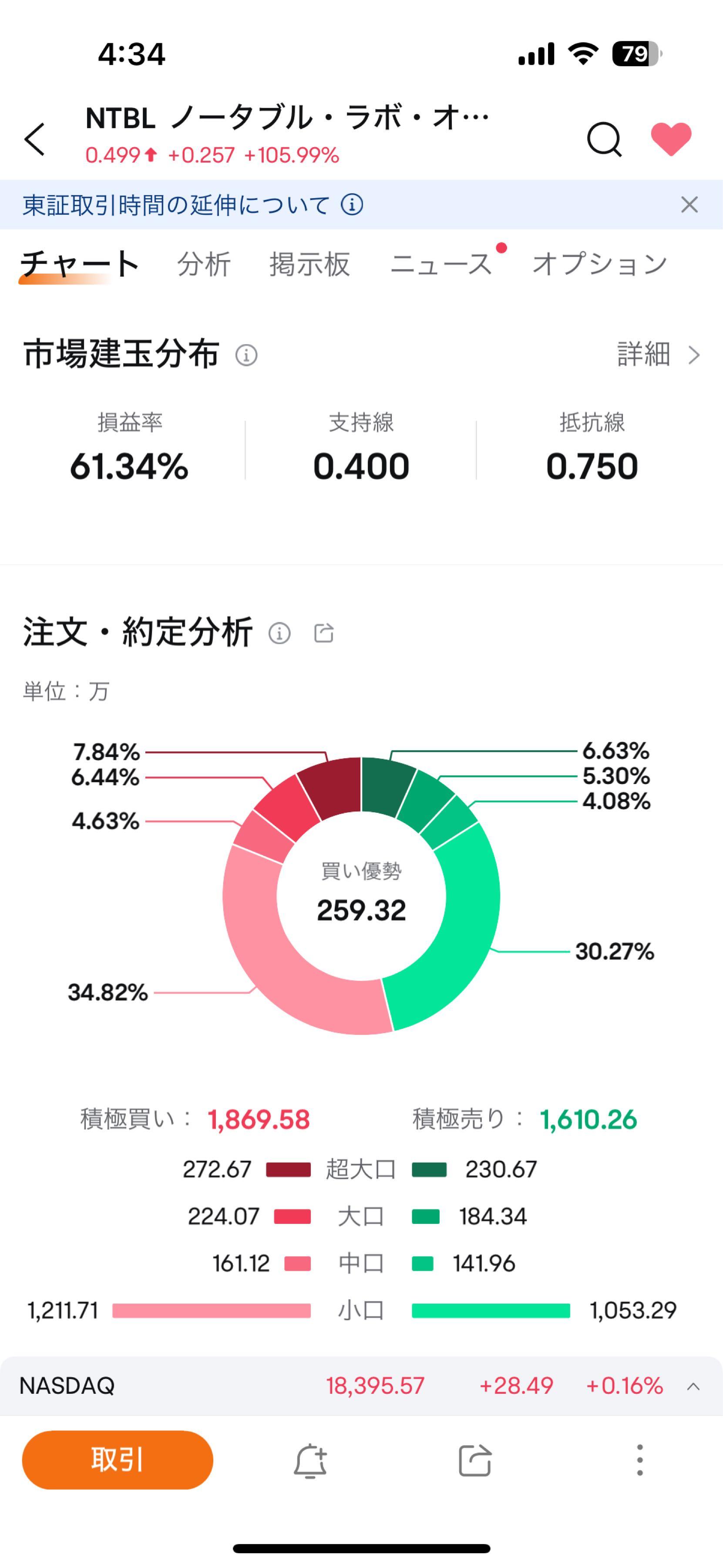Share this stock from the bottom bar
Viewport: 723px width, 1568px height.
coord(474,1460)
